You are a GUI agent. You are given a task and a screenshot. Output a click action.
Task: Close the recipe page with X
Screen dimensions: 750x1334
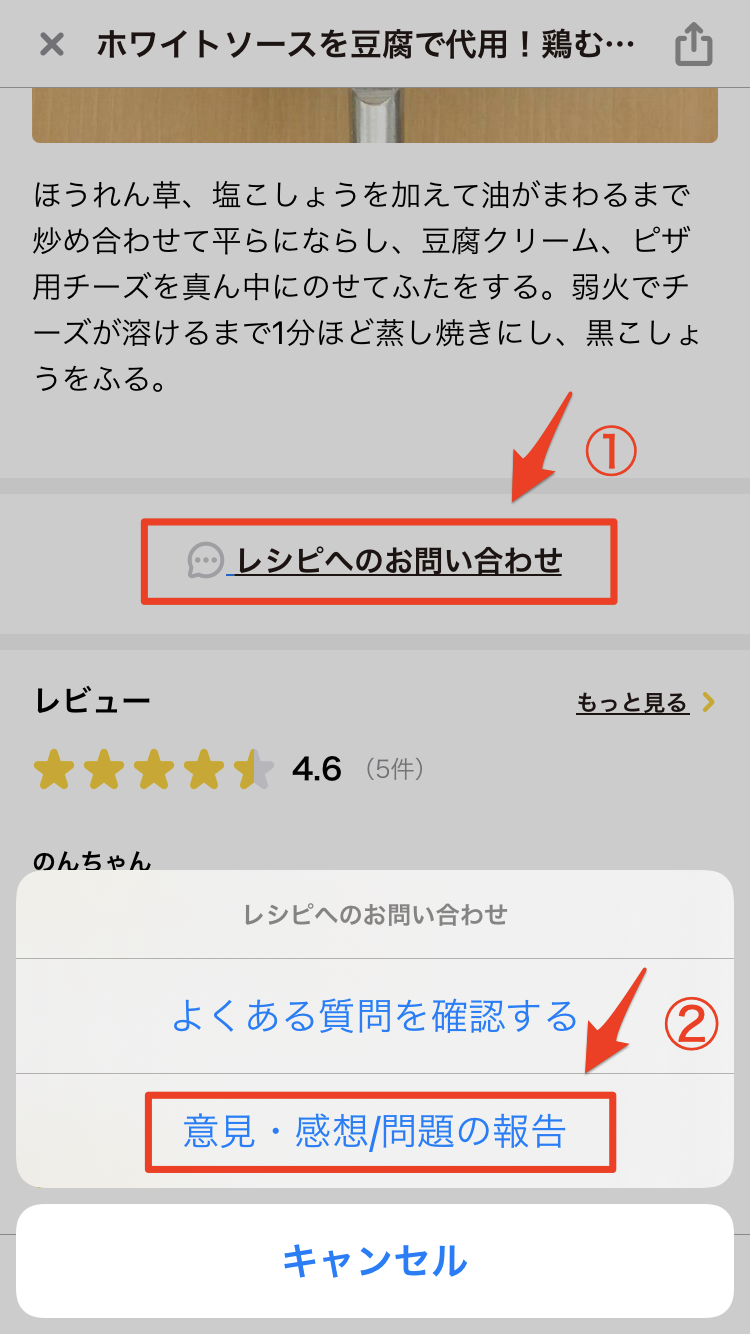pos(52,45)
